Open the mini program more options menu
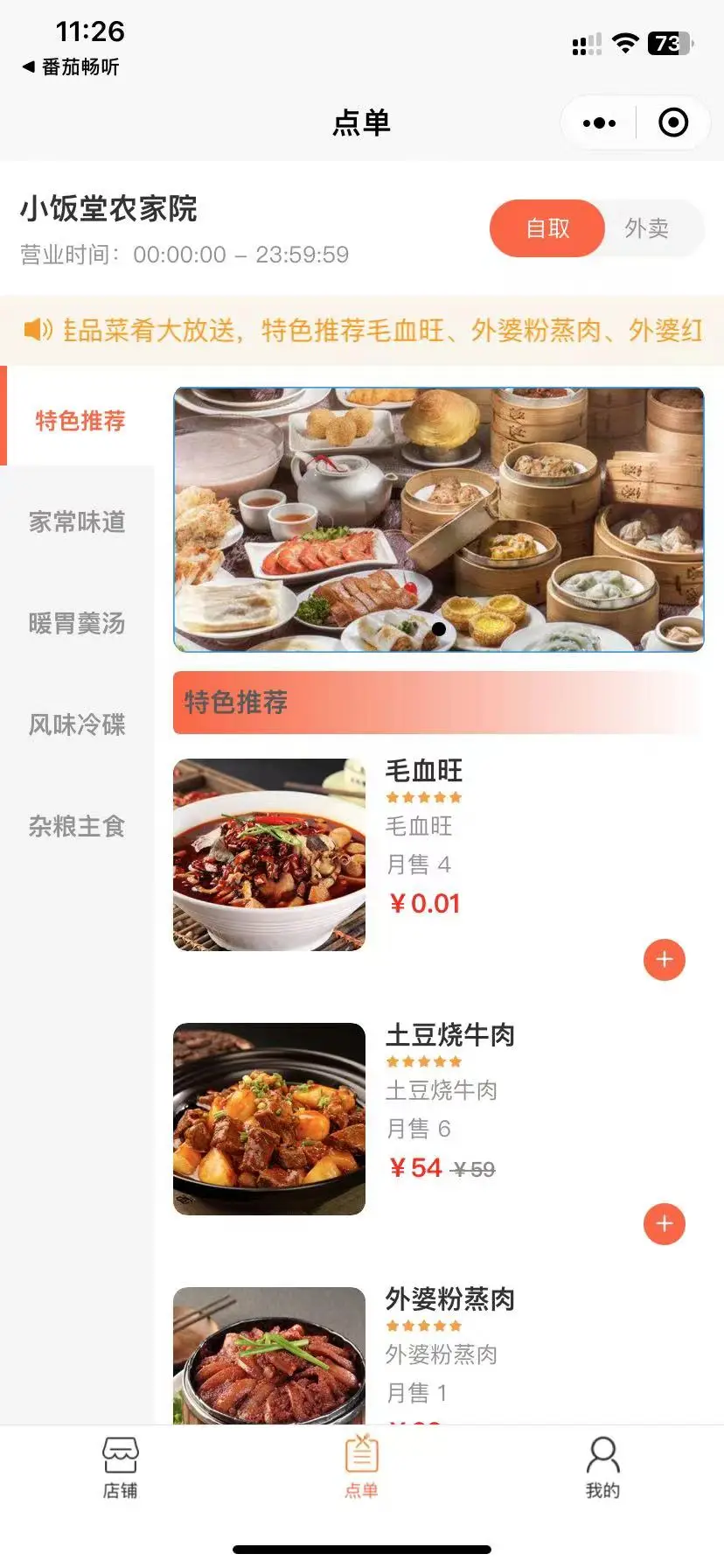724x1568 pixels. [x=599, y=123]
